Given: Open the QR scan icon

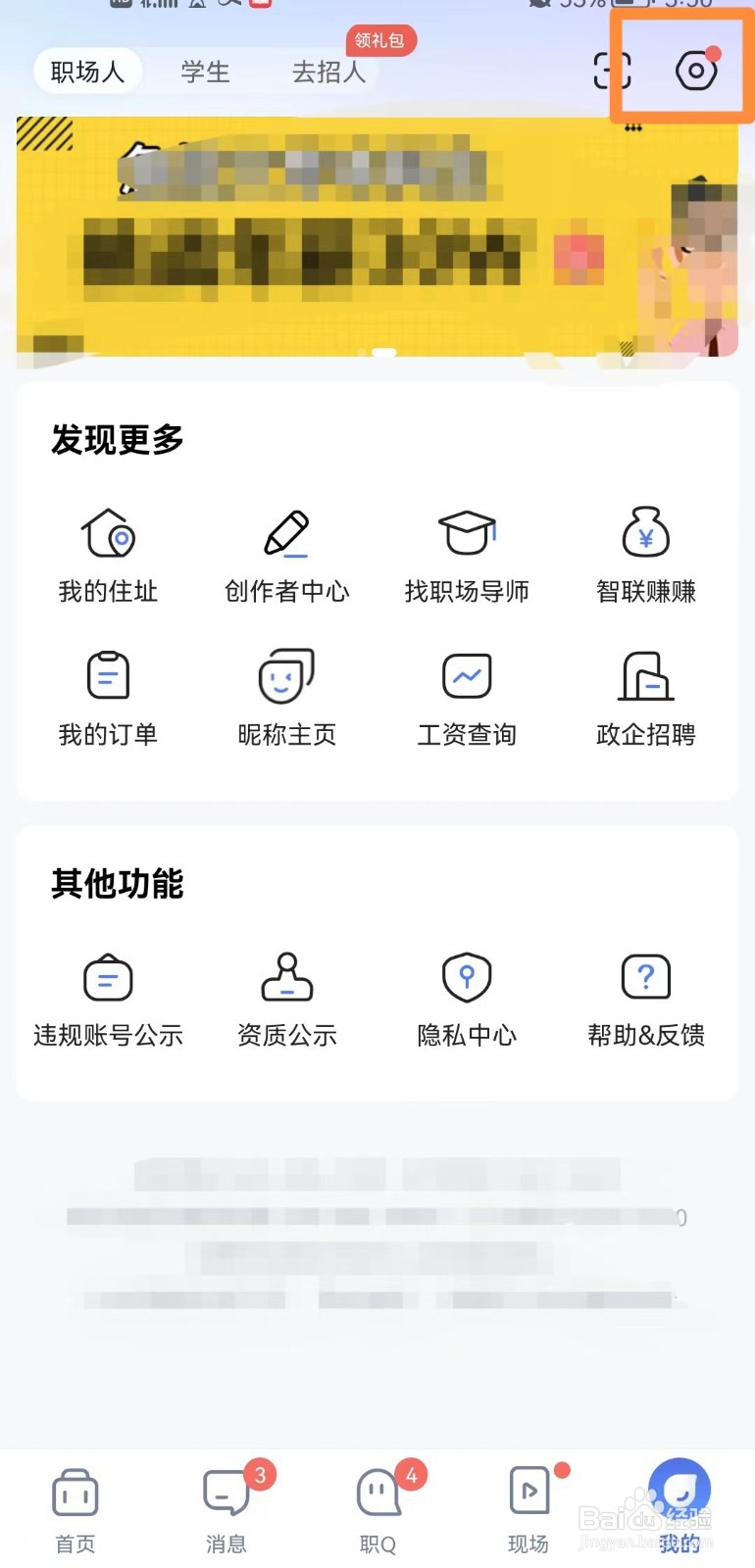Looking at the screenshot, I should pyautogui.click(x=613, y=71).
